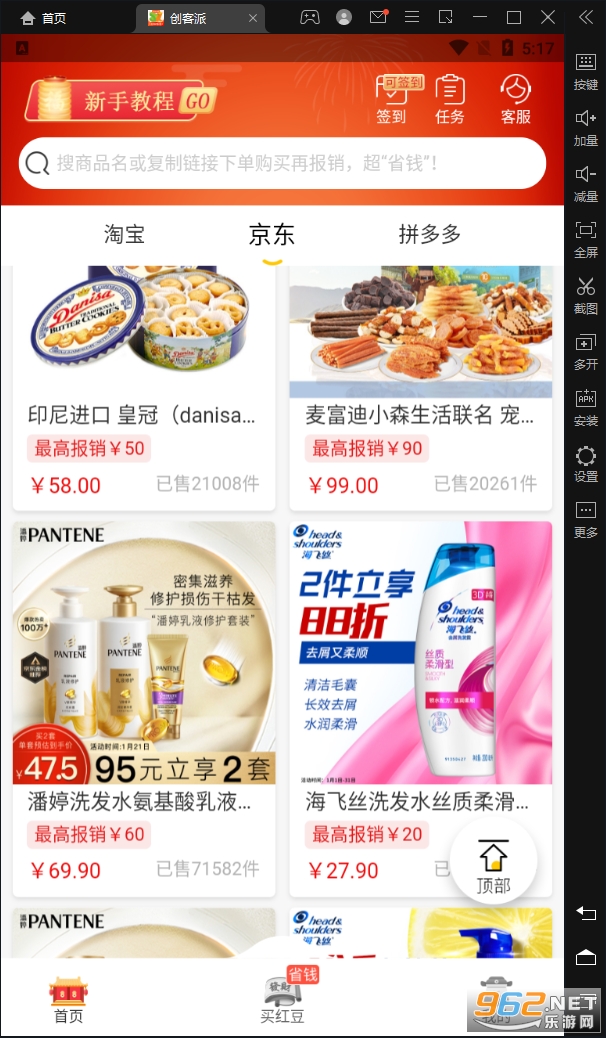
Task: Open the 新手教程 GO banner
Action: pyautogui.click(x=120, y=101)
